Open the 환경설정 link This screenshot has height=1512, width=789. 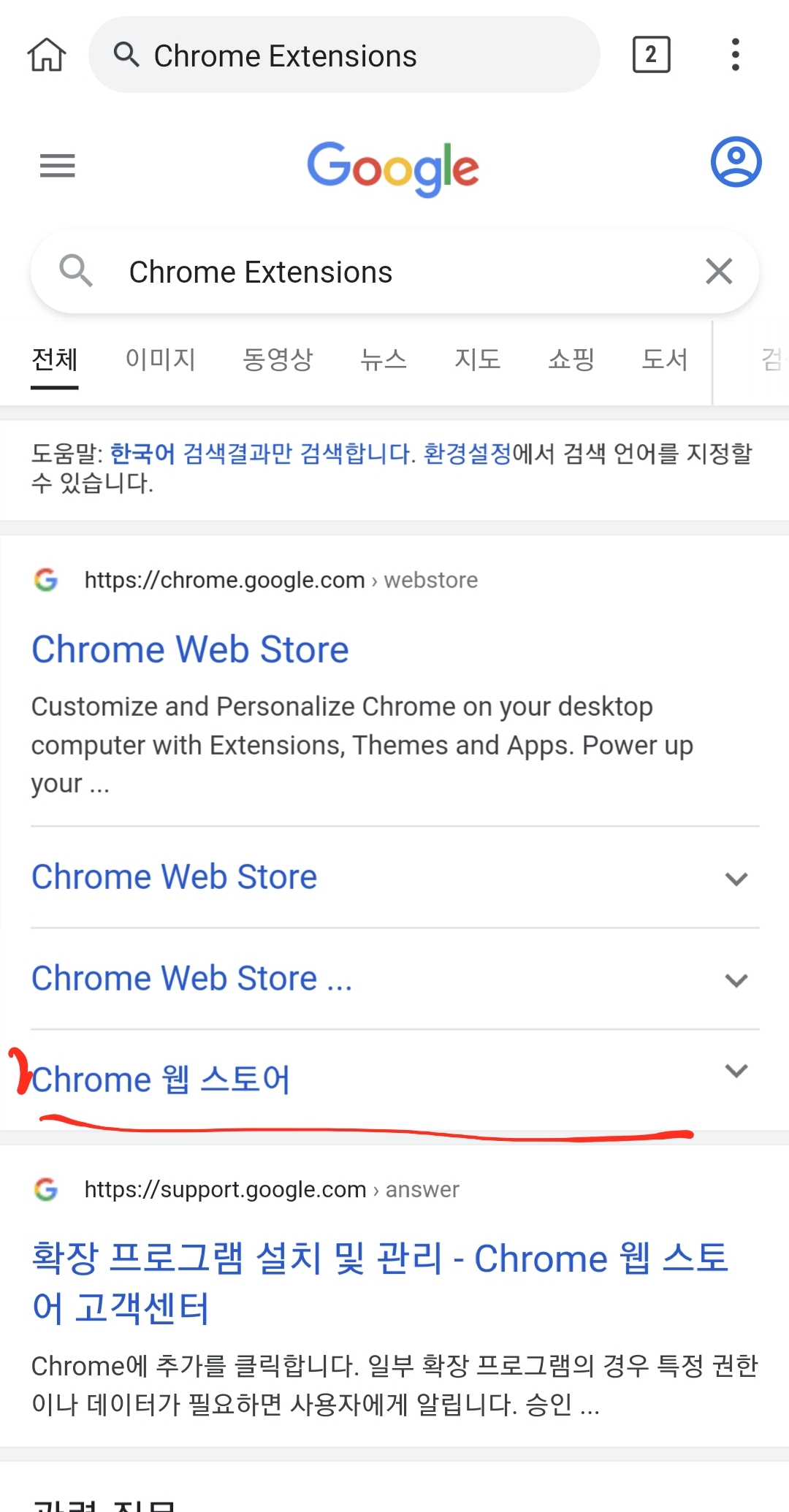[468, 454]
